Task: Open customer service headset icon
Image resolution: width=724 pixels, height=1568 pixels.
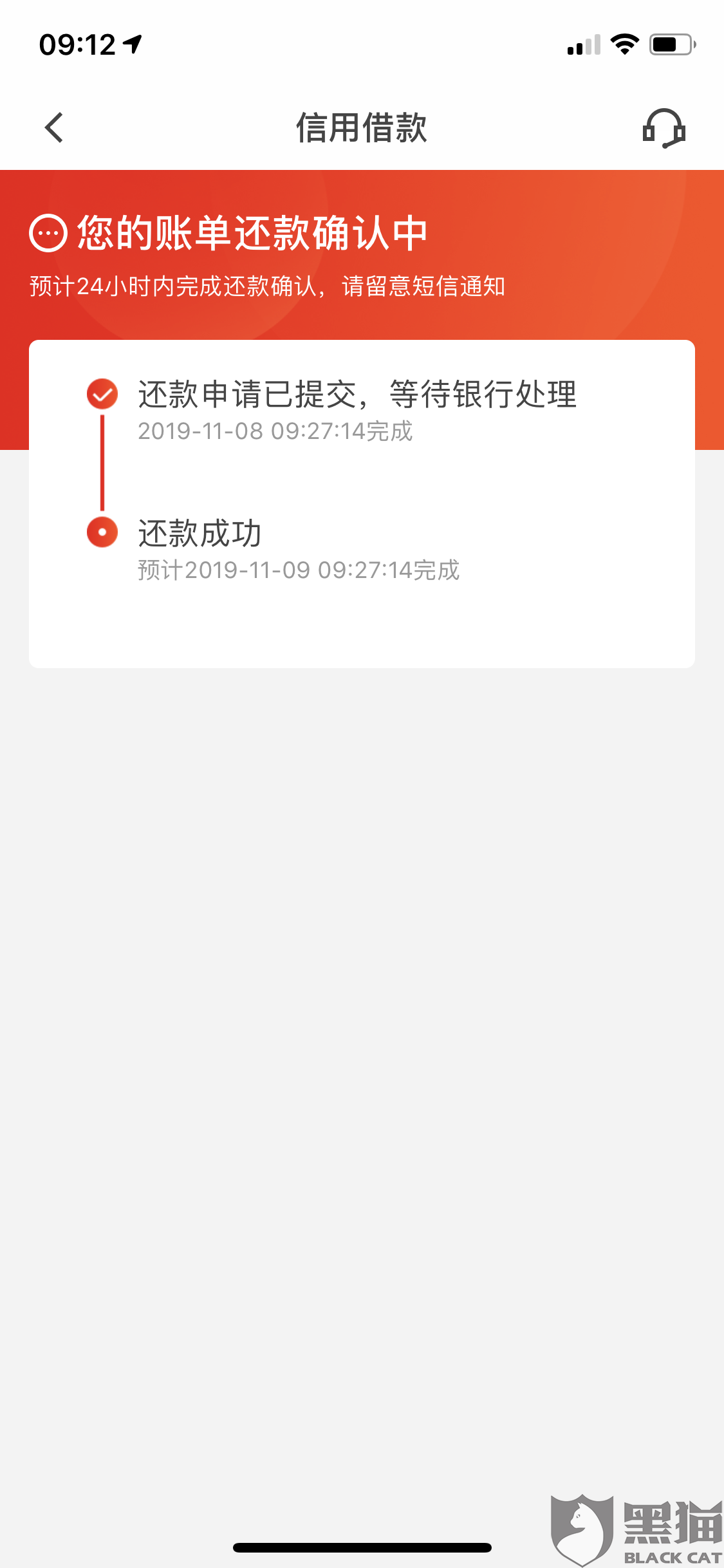Action: (664, 128)
